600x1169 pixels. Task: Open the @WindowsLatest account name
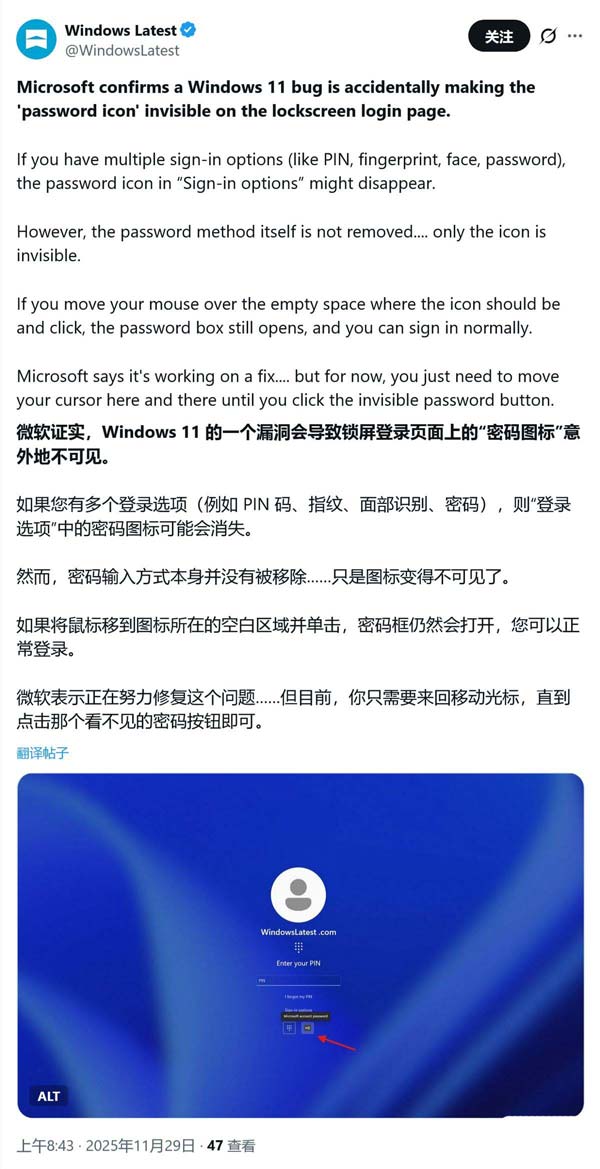click(122, 50)
